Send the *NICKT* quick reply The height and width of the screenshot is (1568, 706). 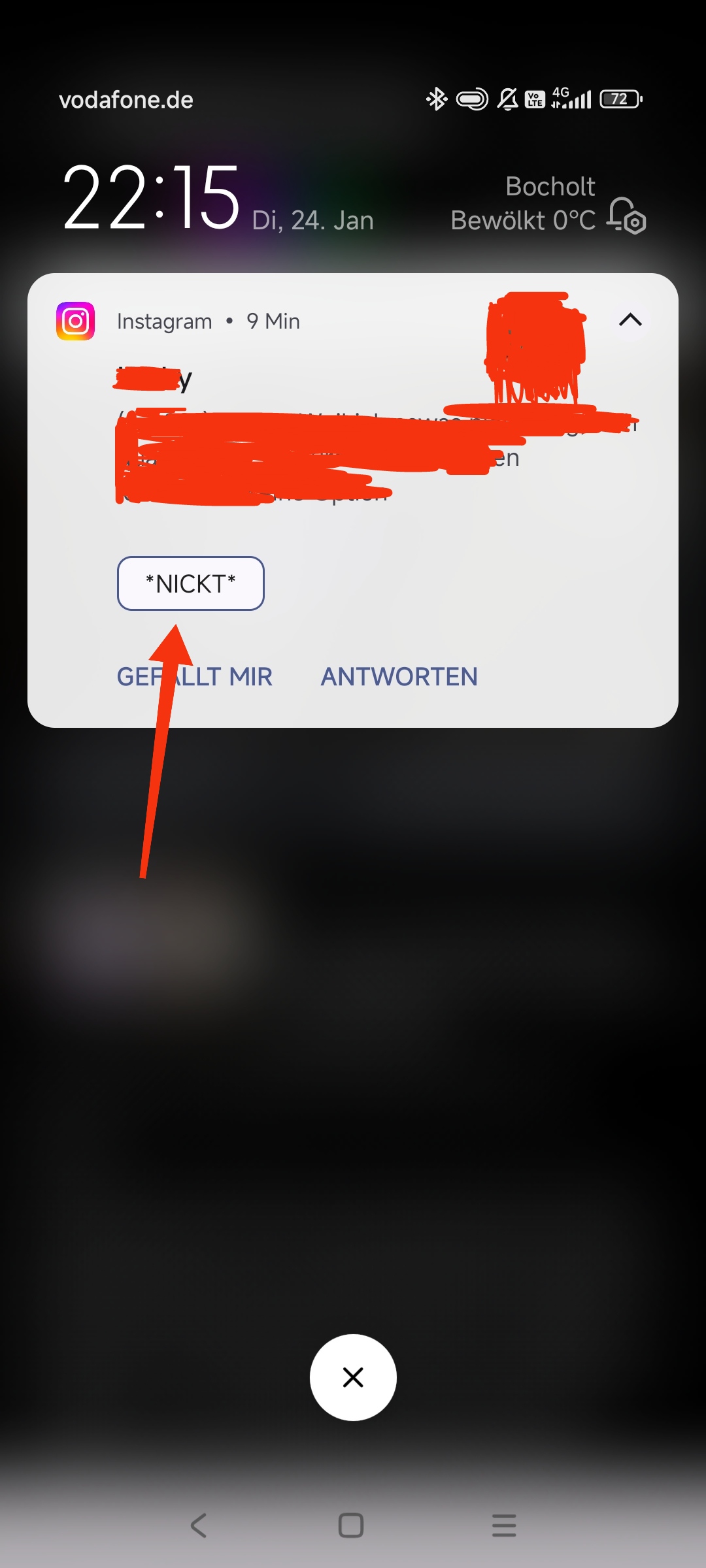[x=191, y=583]
